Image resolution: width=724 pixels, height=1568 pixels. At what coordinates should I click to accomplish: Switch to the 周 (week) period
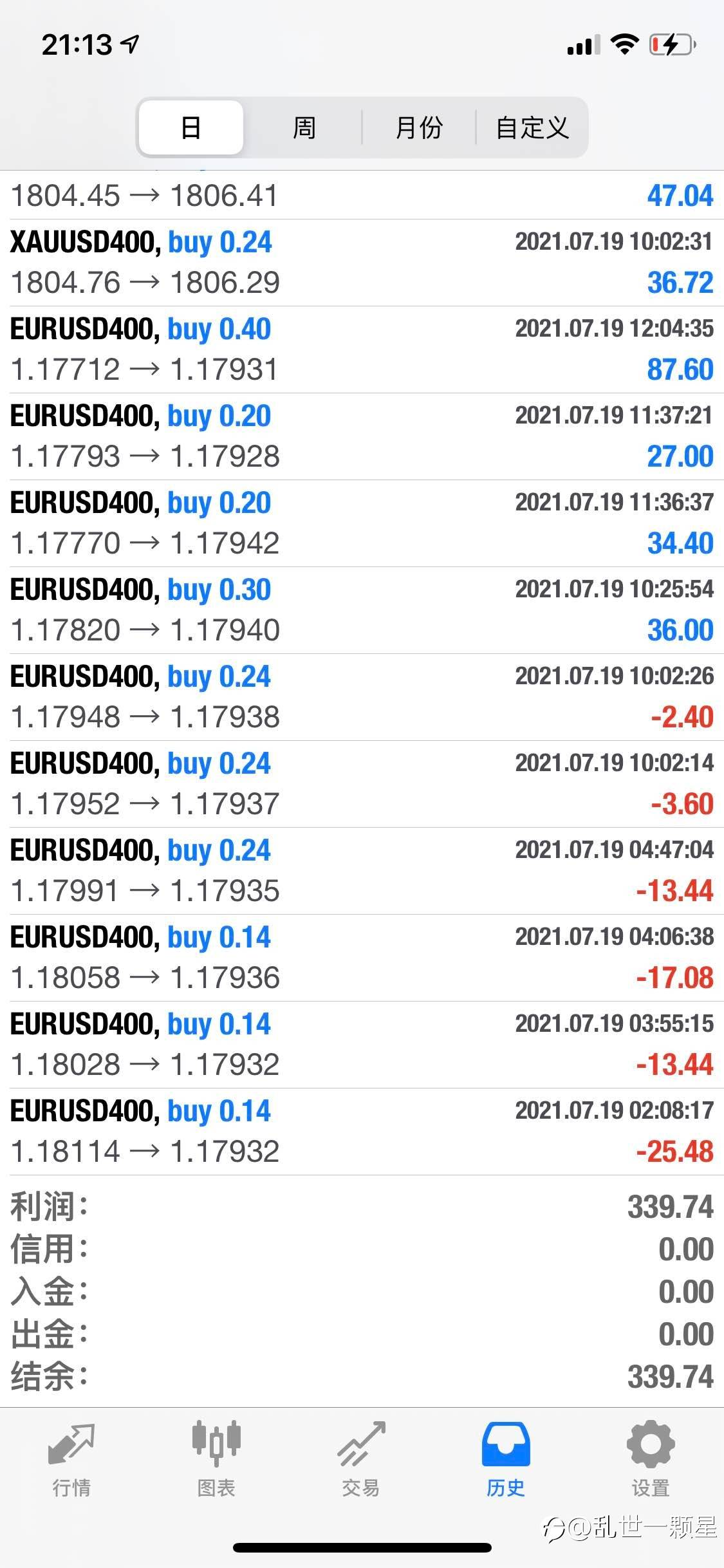click(x=304, y=127)
